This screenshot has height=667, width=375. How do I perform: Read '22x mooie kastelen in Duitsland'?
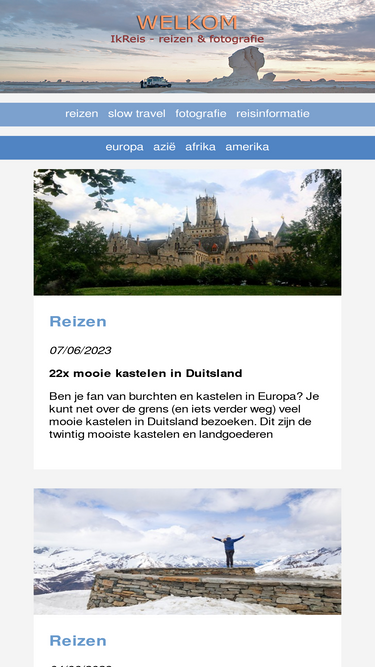point(145,373)
